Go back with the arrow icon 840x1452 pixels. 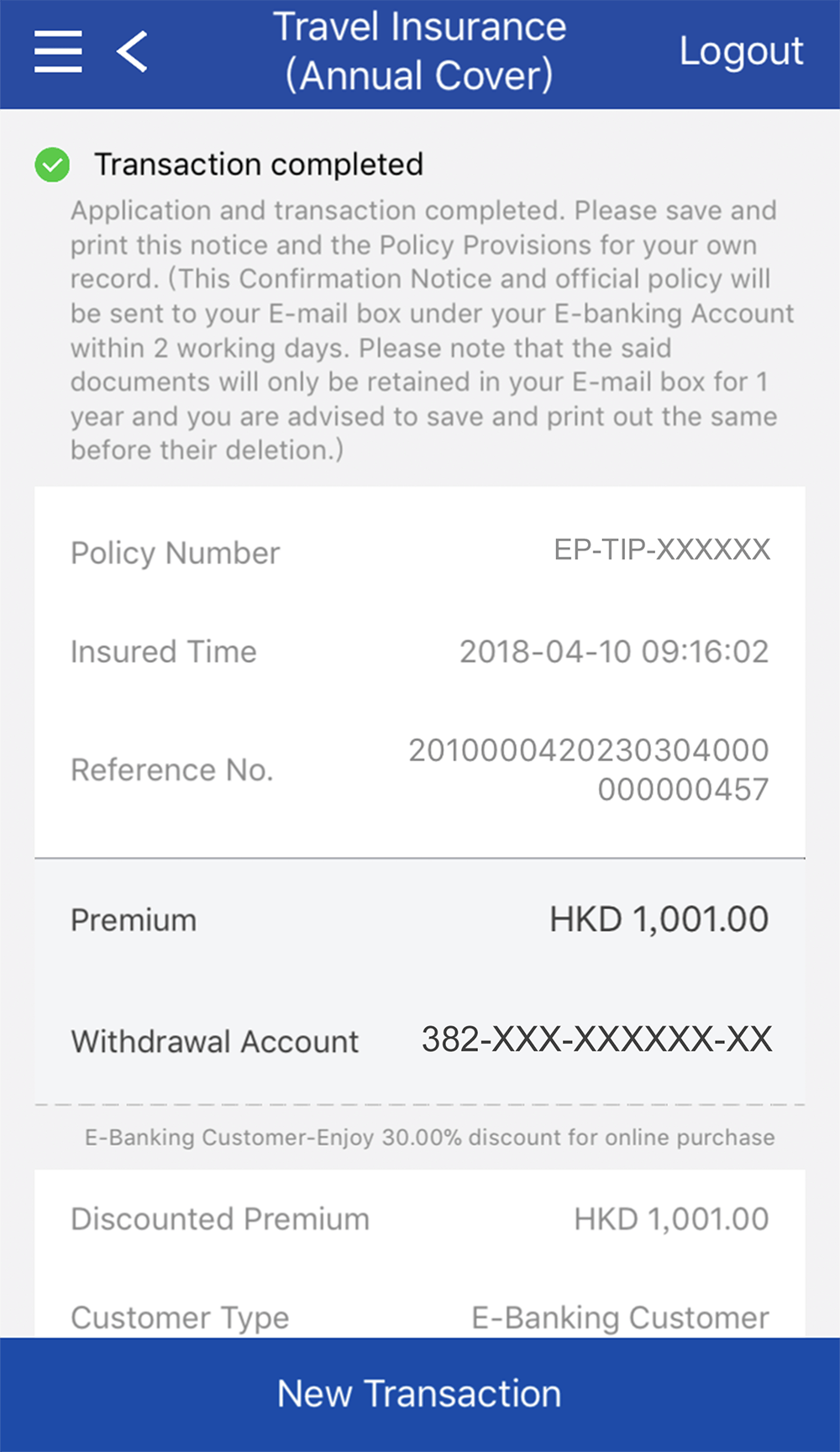tap(133, 52)
